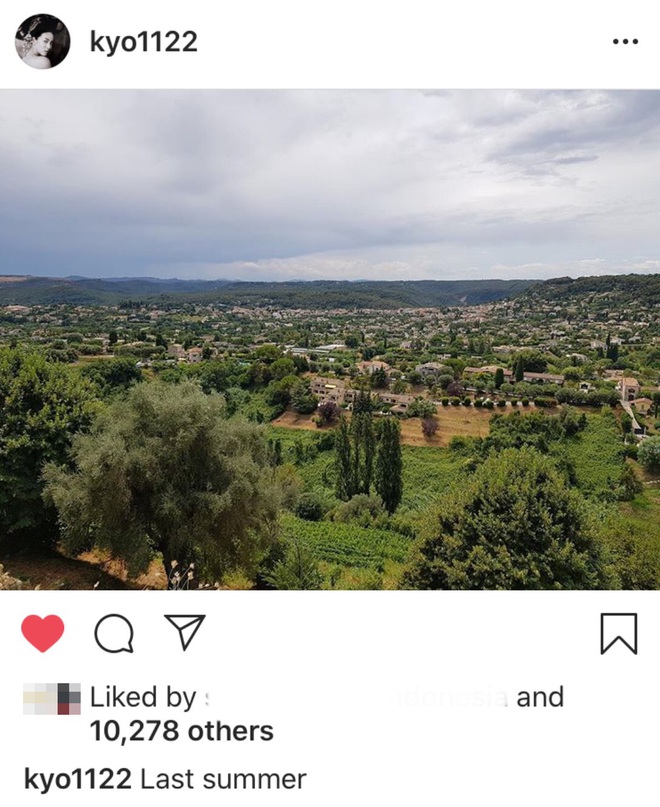Share the post via paper plane icon
This screenshot has height=807, width=660.
(x=184, y=632)
